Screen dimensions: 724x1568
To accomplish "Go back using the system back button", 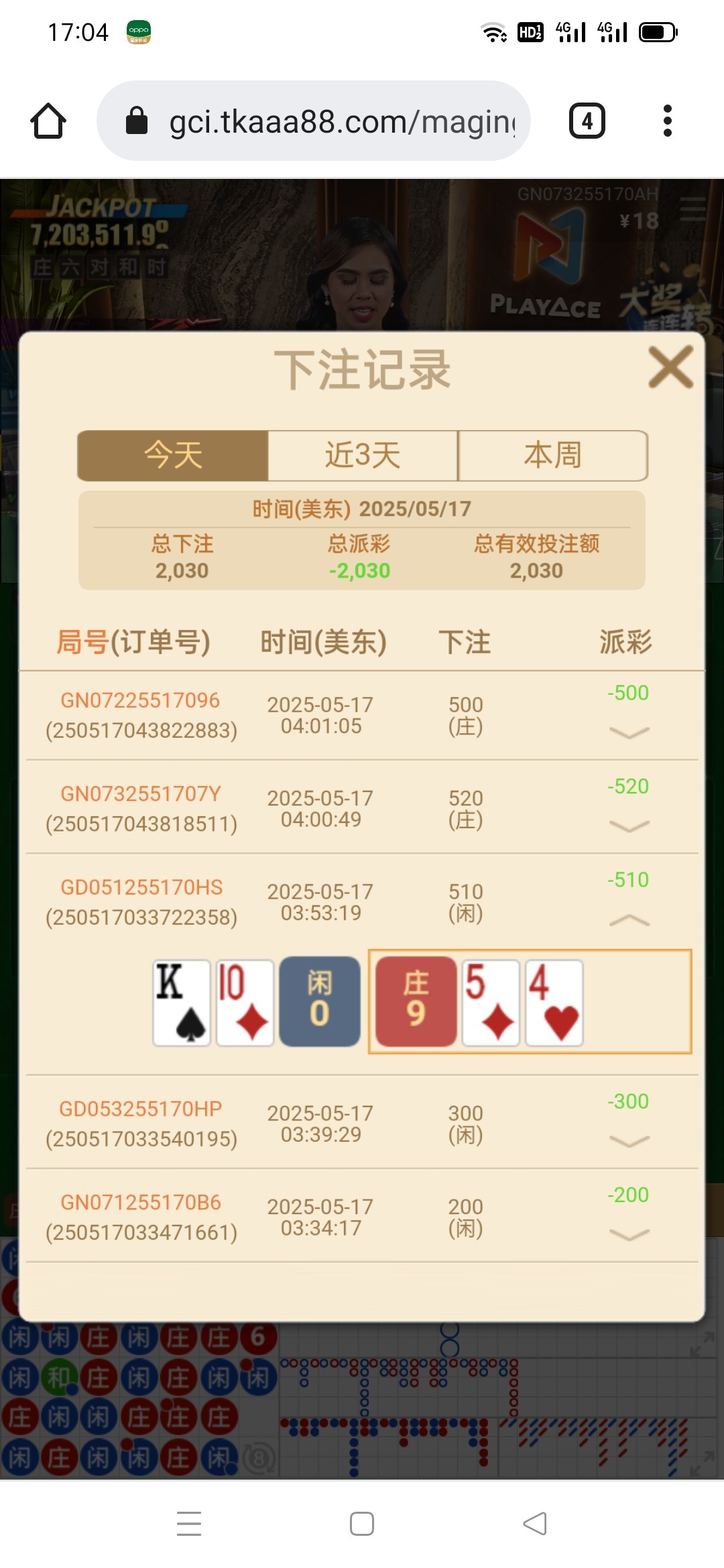I will click(x=535, y=1523).
